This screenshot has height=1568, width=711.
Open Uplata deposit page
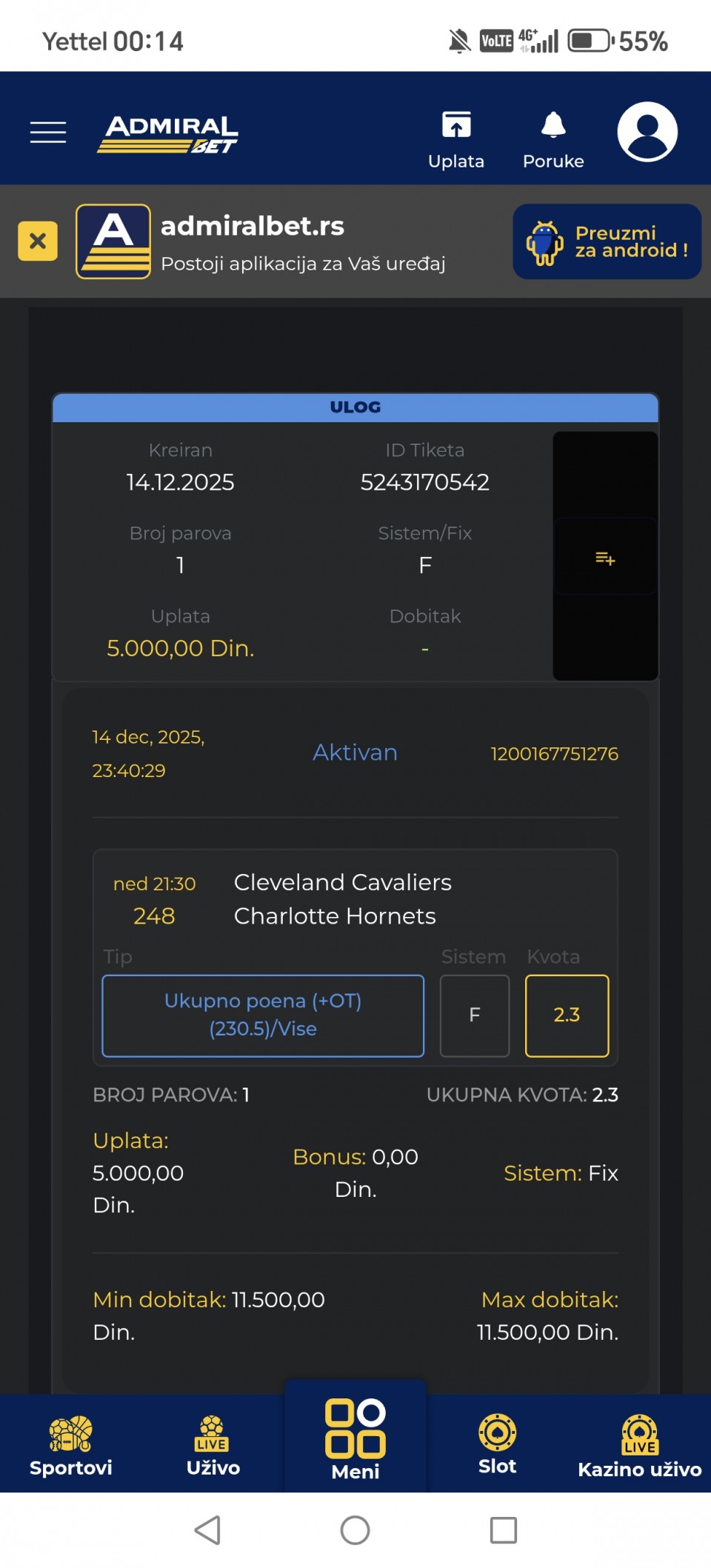(x=455, y=139)
